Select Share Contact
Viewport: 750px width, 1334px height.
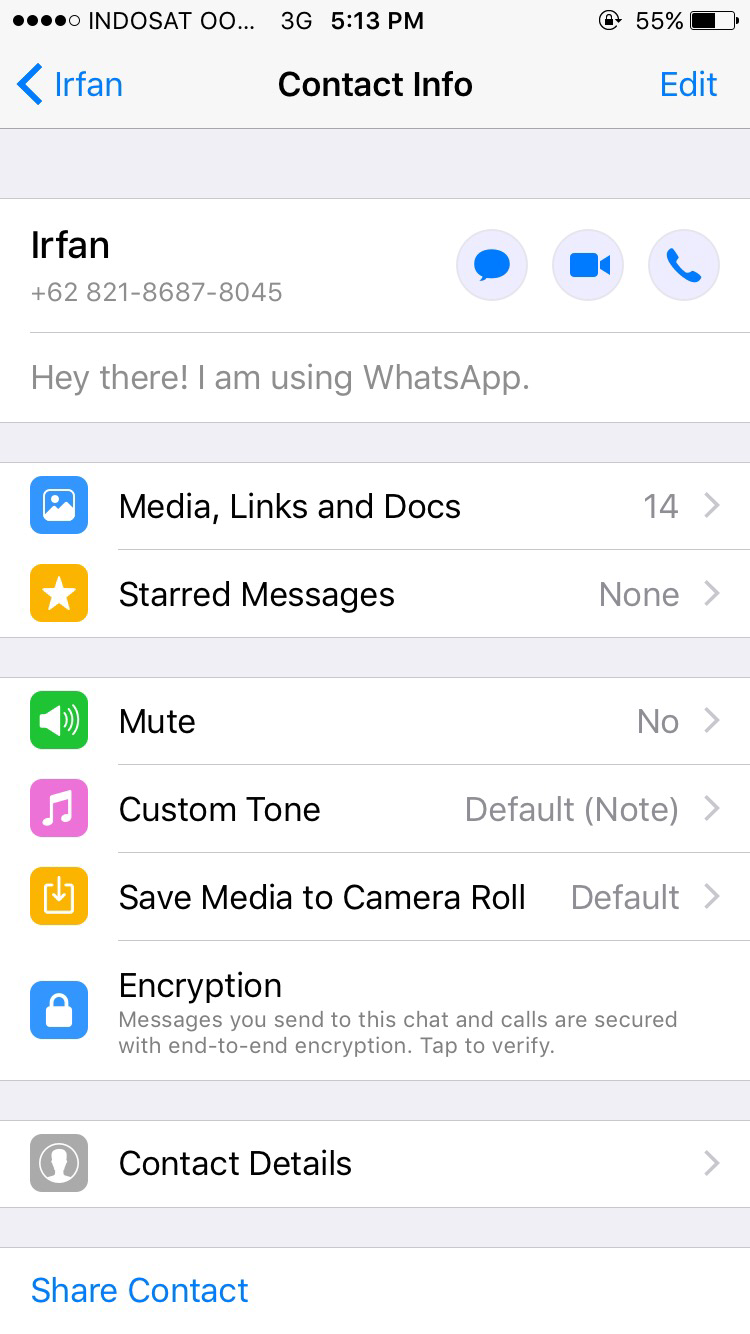pyautogui.click(x=140, y=1290)
